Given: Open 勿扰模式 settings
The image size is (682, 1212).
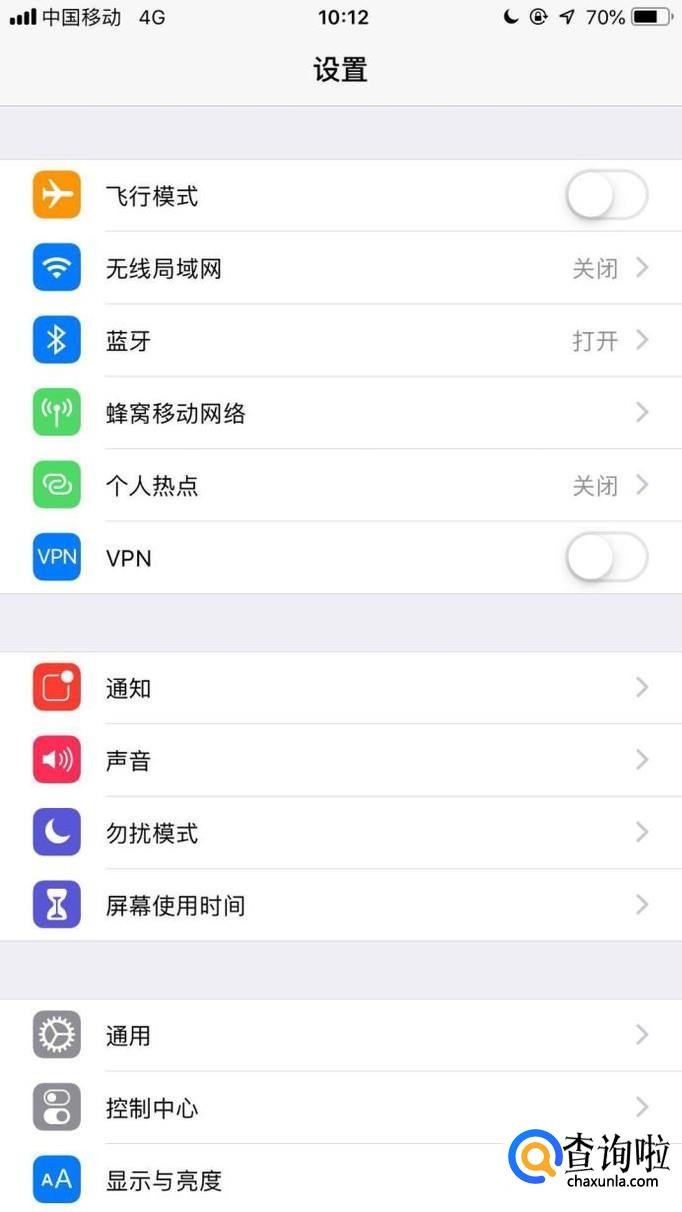Looking at the screenshot, I should 340,833.
